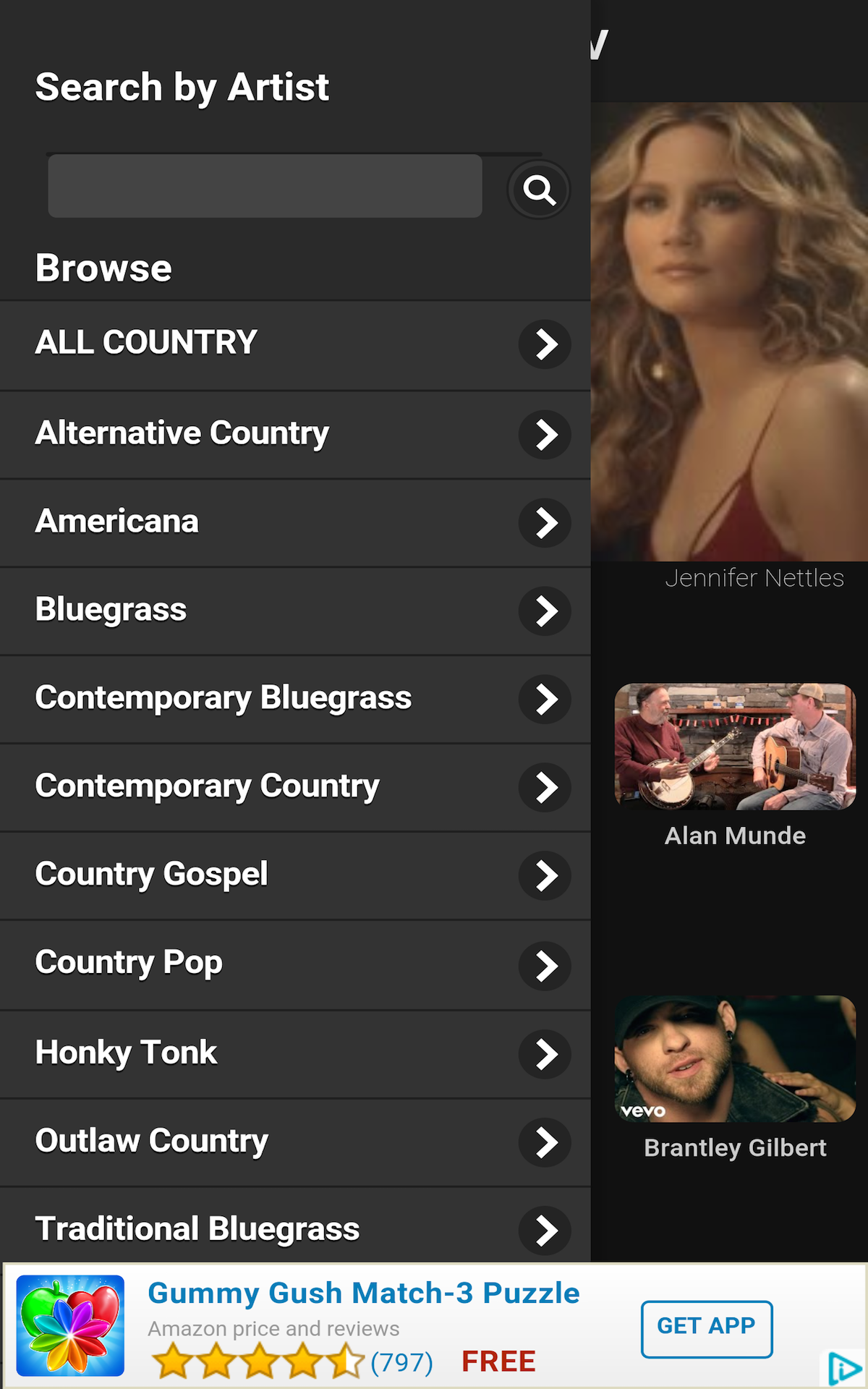Expand the Contemporary Bluegrass category
868x1389 pixels.
coord(545,700)
